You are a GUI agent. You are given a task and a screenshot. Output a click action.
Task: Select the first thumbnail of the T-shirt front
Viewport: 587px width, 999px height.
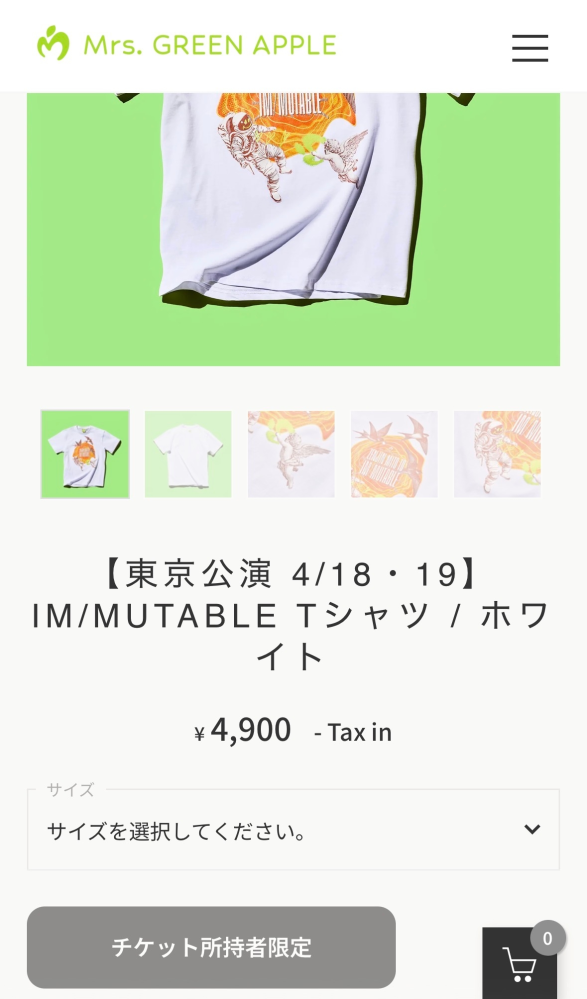[x=85, y=454]
